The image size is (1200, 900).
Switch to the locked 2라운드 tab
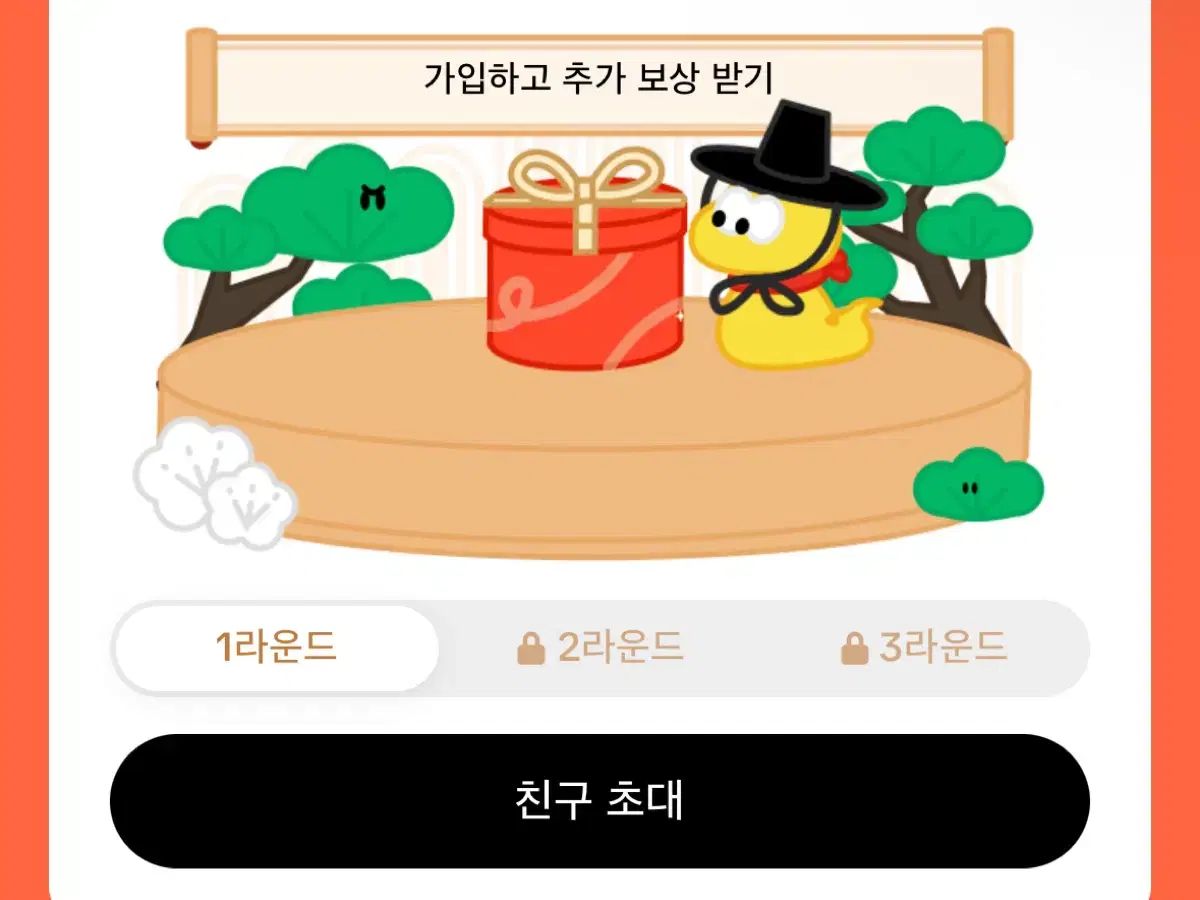click(600, 648)
